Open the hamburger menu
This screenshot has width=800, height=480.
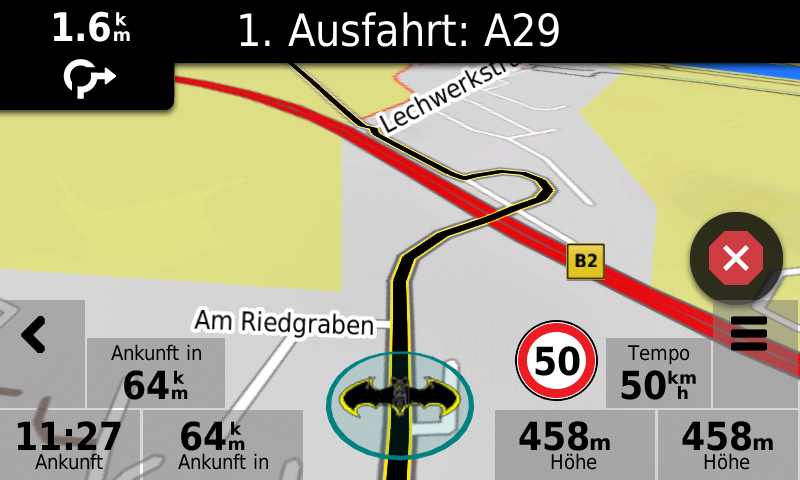point(749,333)
